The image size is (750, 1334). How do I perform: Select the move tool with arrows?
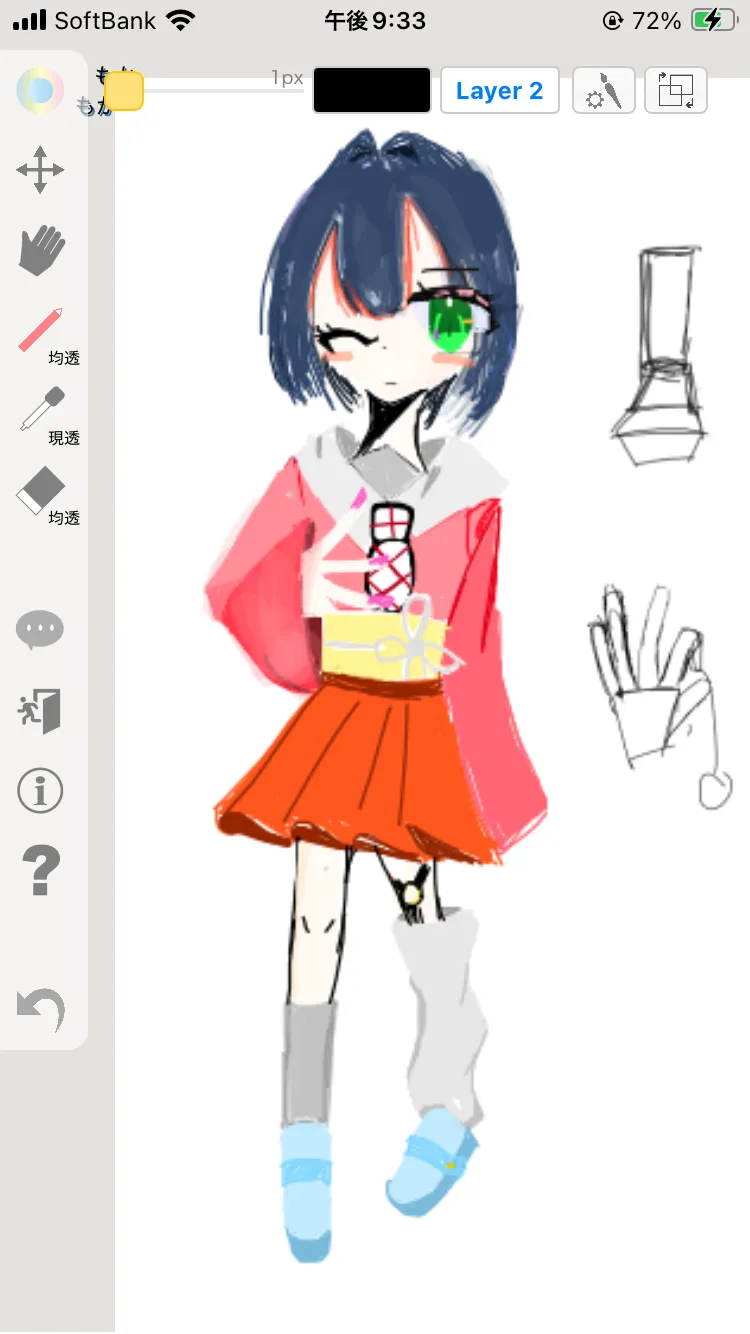[x=40, y=169]
